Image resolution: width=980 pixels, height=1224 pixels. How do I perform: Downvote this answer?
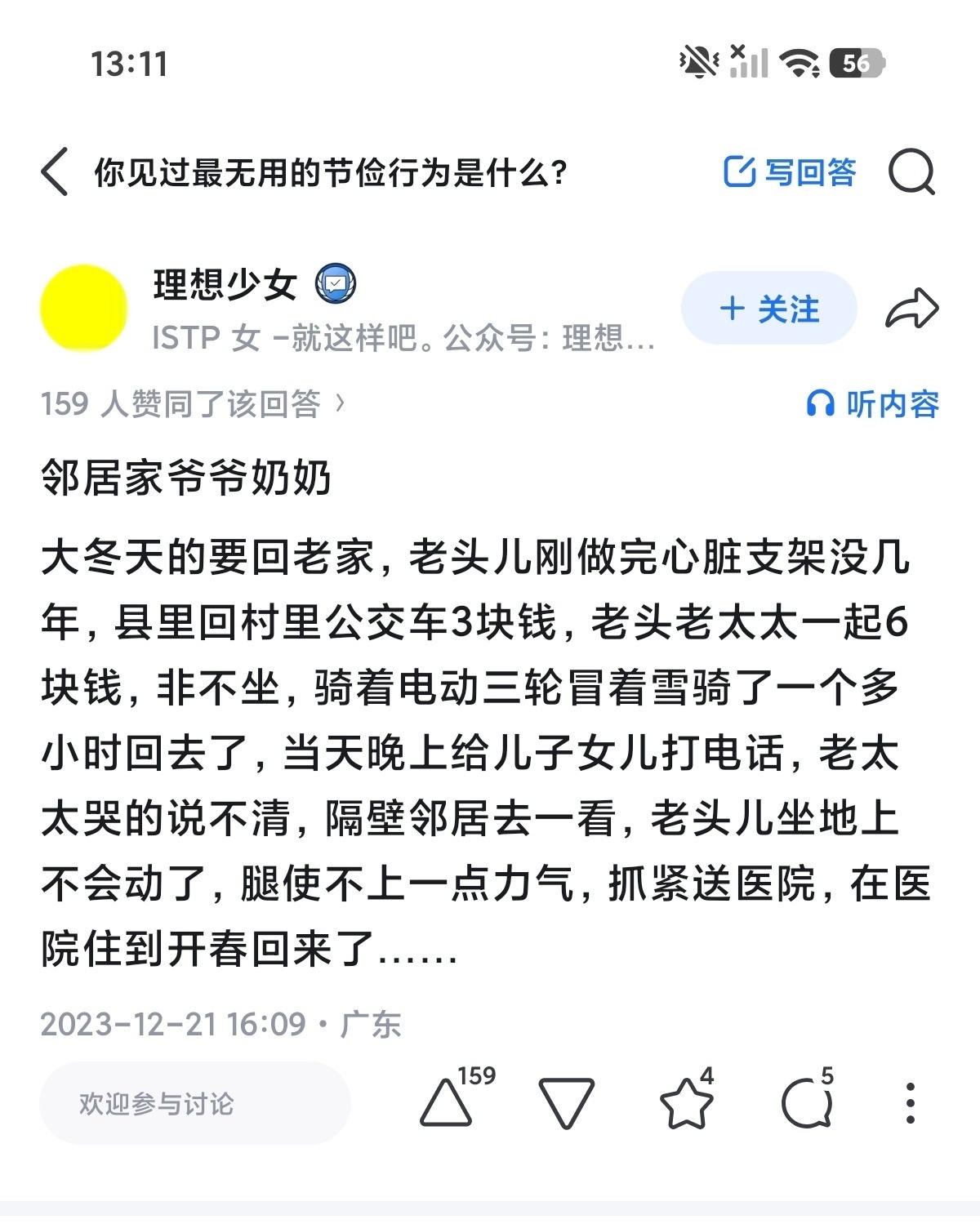point(566,1103)
